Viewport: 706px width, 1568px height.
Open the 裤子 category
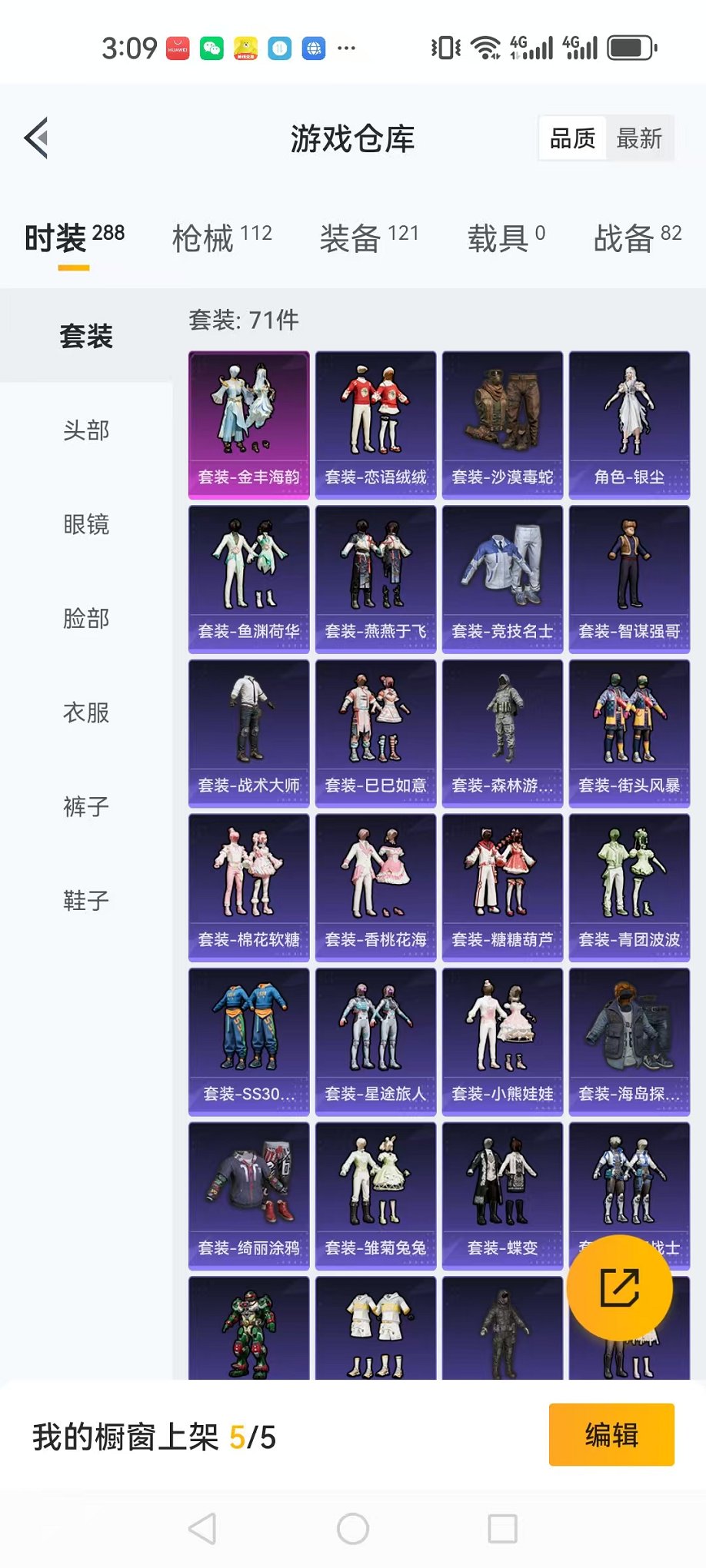pos(86,807)
